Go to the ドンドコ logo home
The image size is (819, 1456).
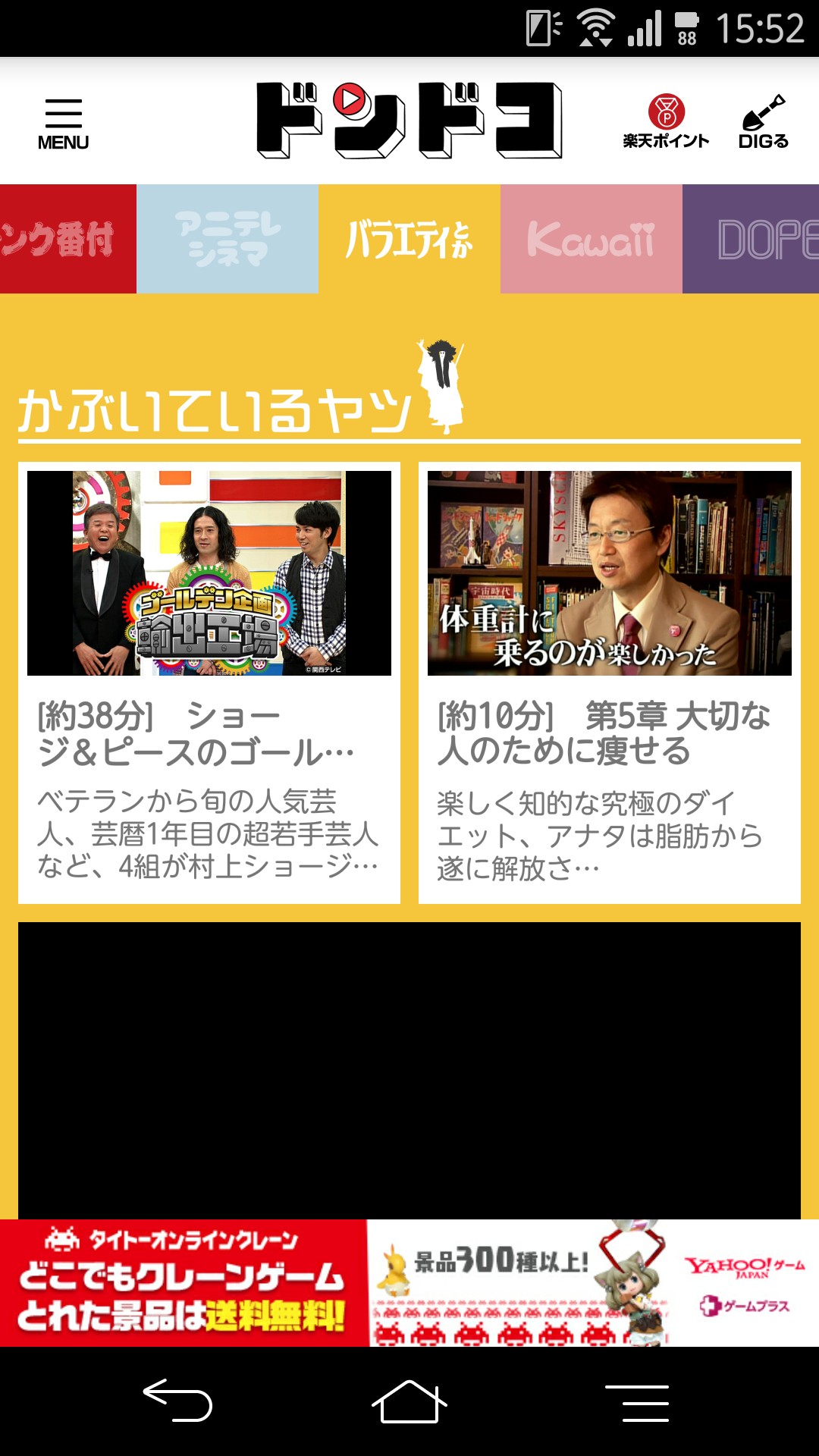pos(409,121)
